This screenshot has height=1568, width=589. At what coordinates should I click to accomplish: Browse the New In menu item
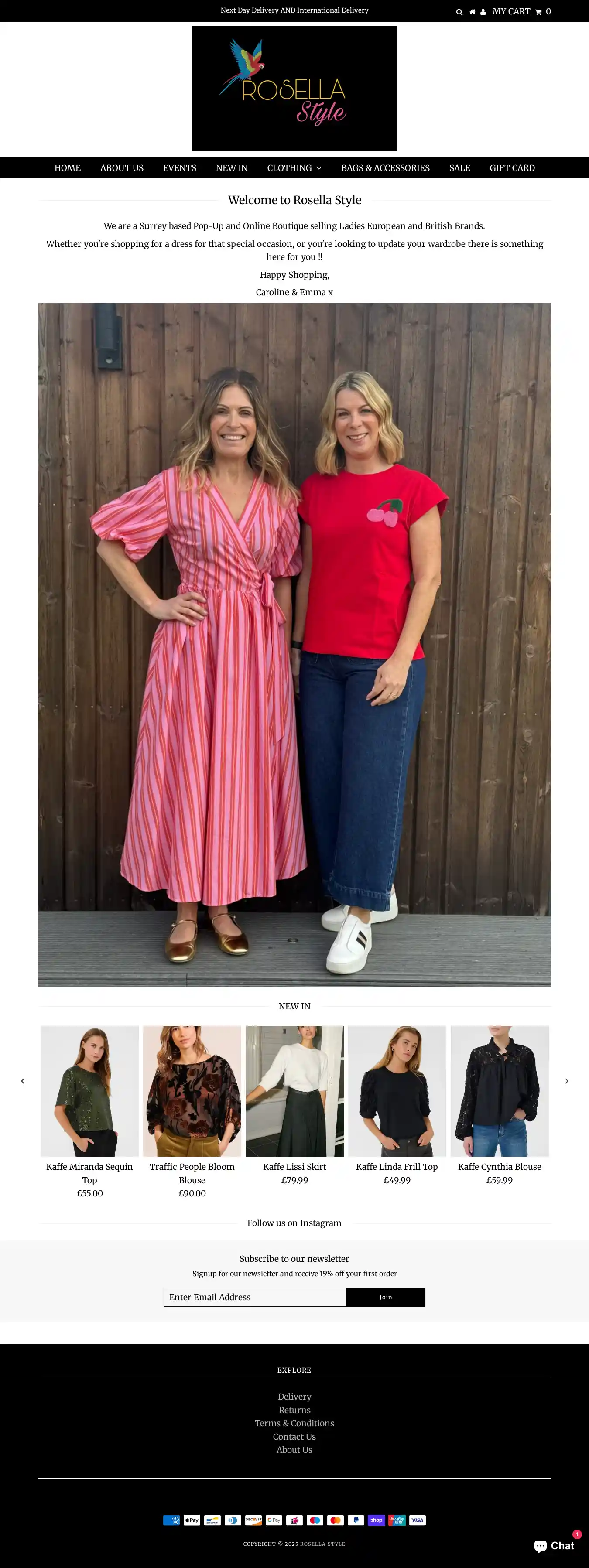click(x=232, y=168)
